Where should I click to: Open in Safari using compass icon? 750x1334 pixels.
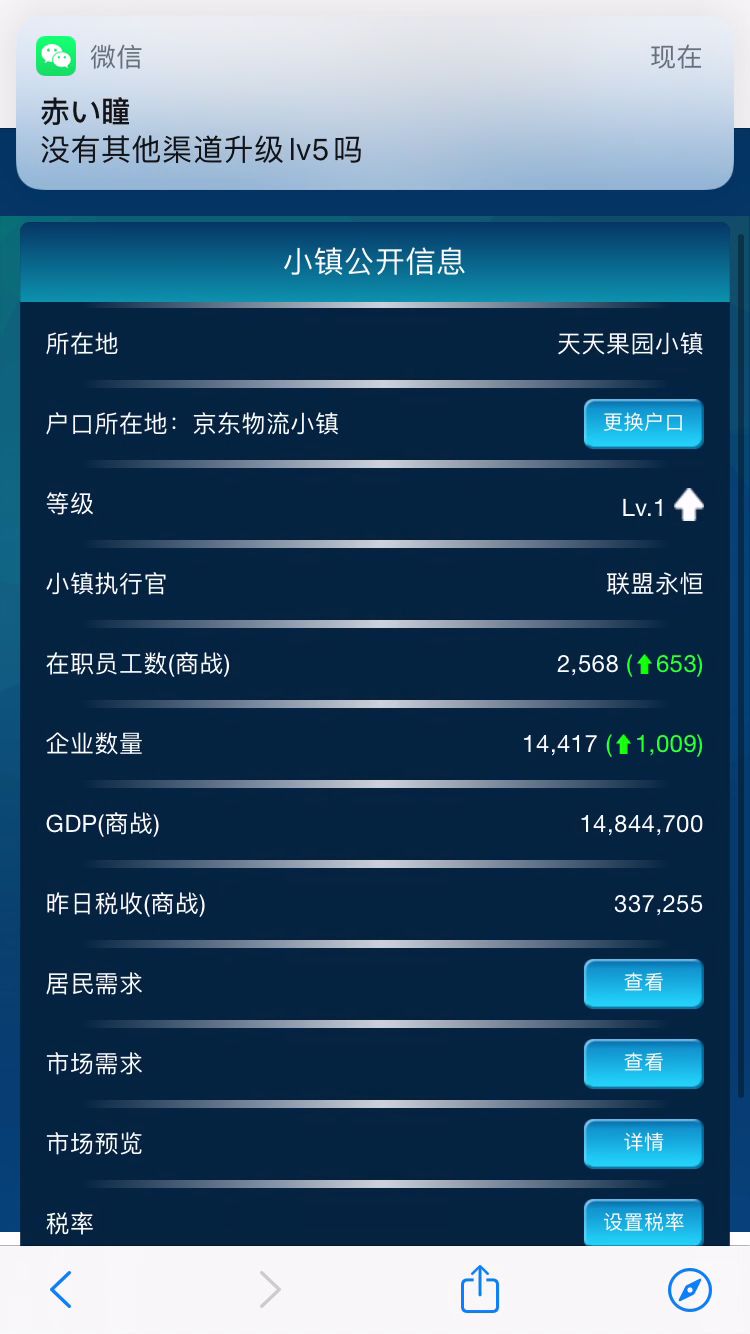tap(689, 1290)
